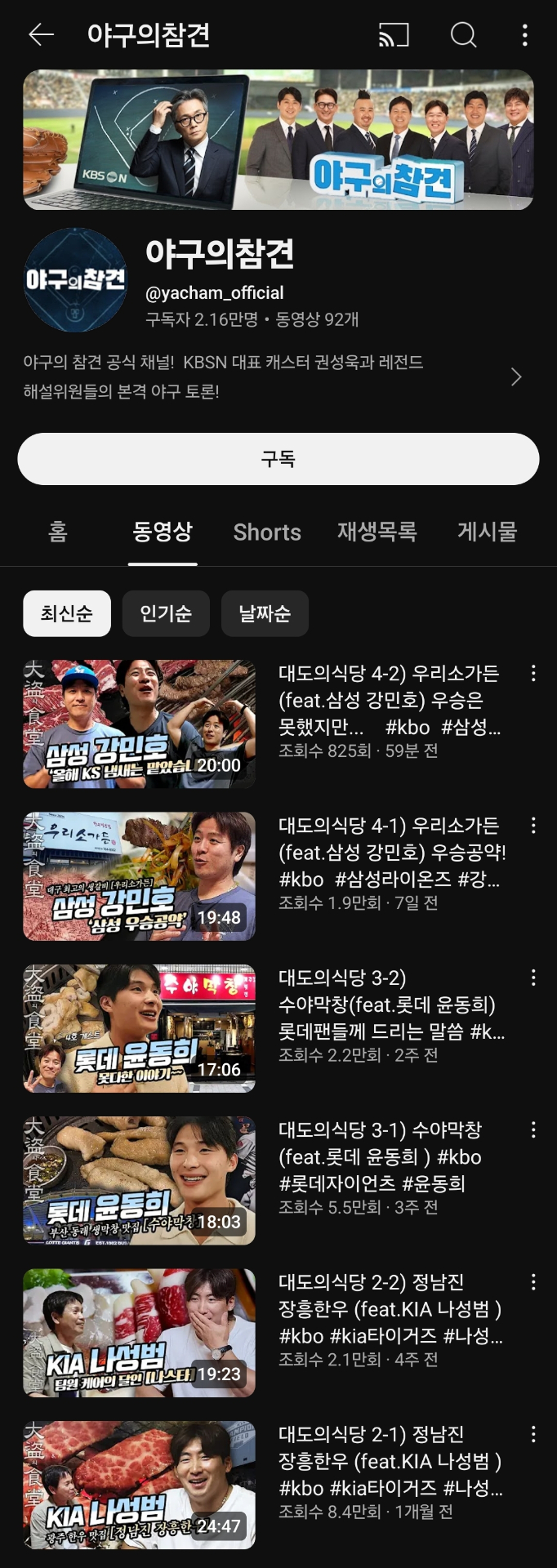The height and width of the screenshot is (1568, 557).
Task: Open the 재생목록 tab
Action: tap(377, 532)
